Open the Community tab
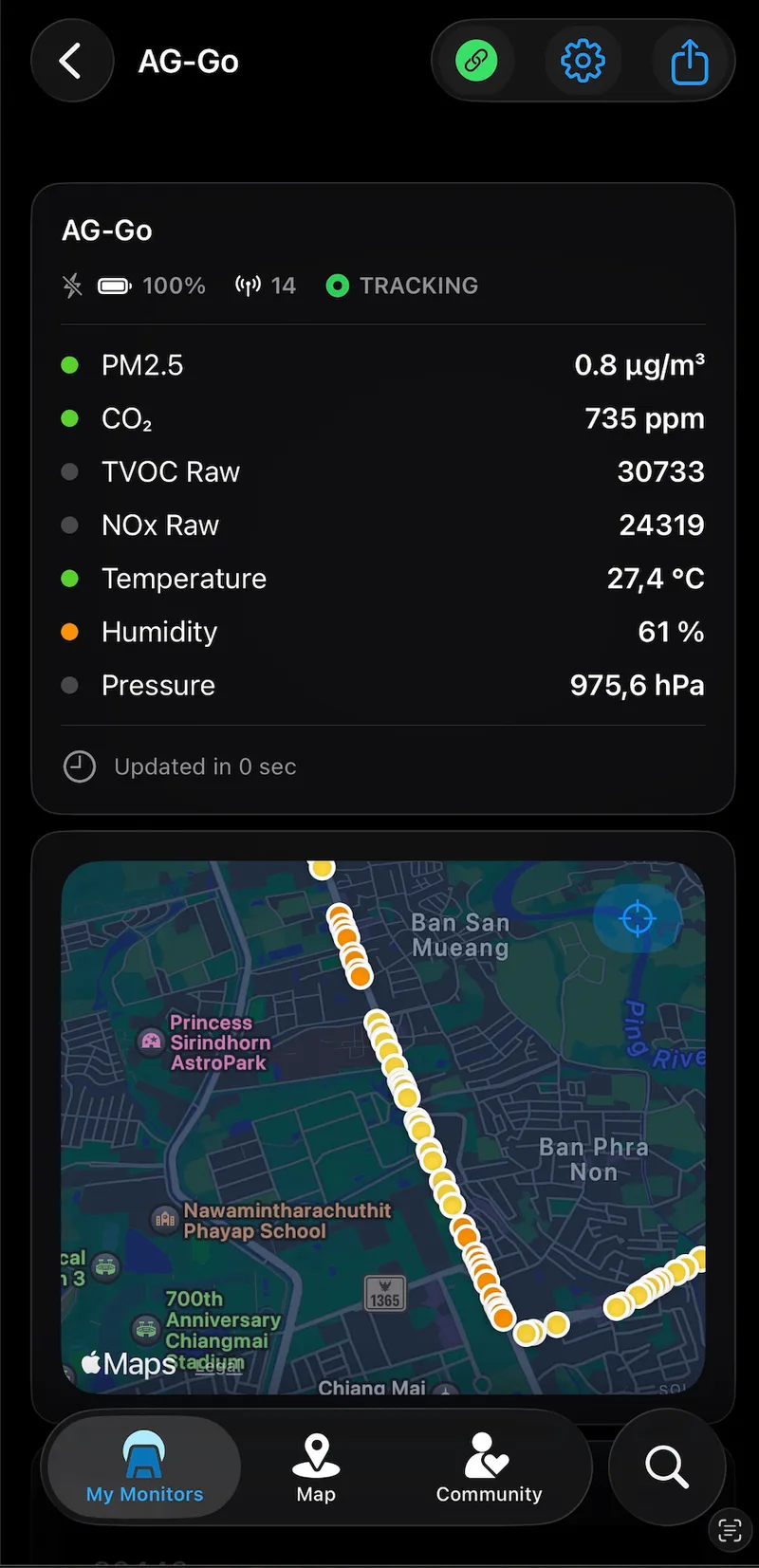This screenshot has height=1568, width=759. coord(488,1468)
